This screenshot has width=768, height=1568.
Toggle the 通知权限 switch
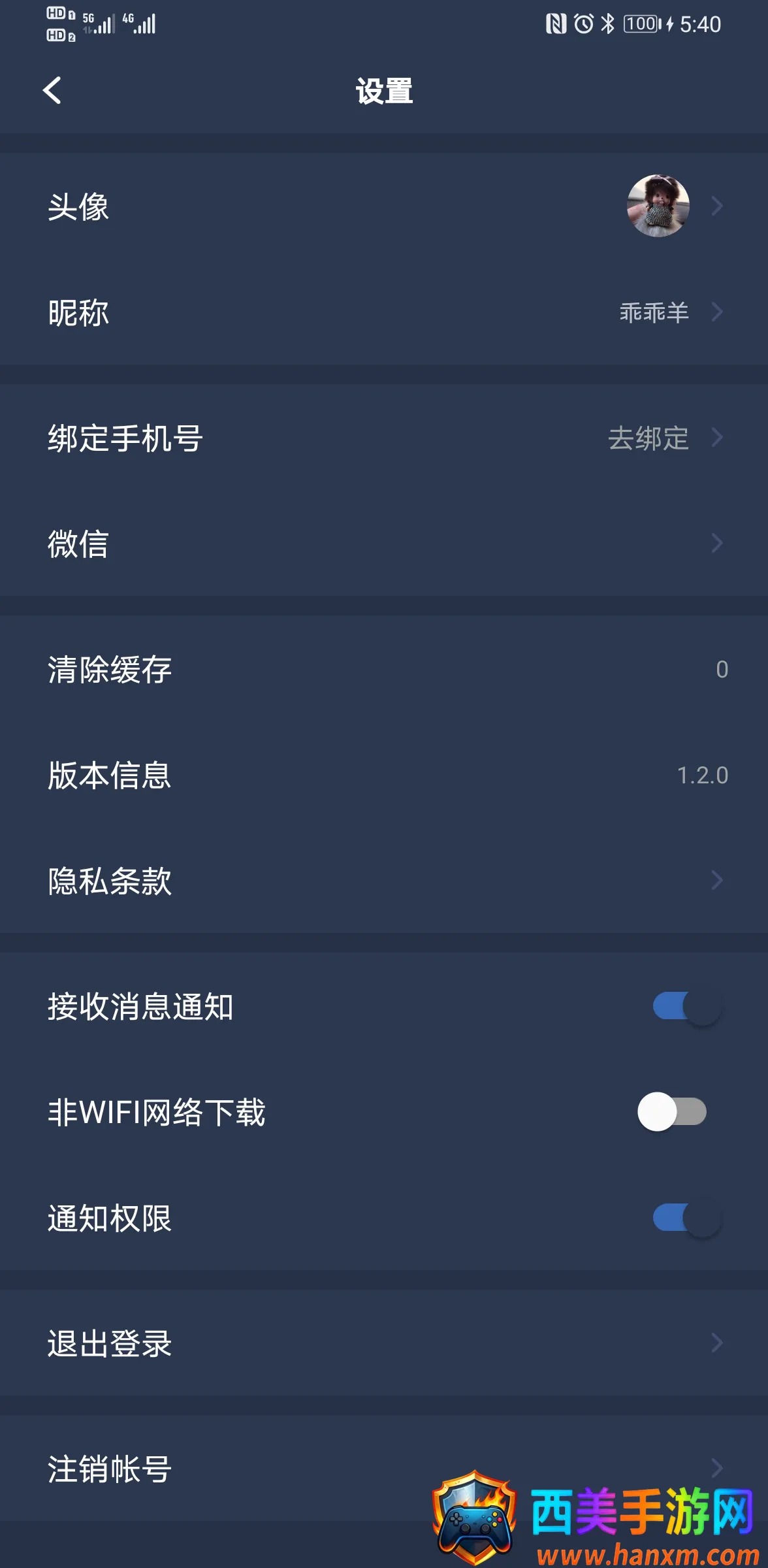coord(686,1218)
